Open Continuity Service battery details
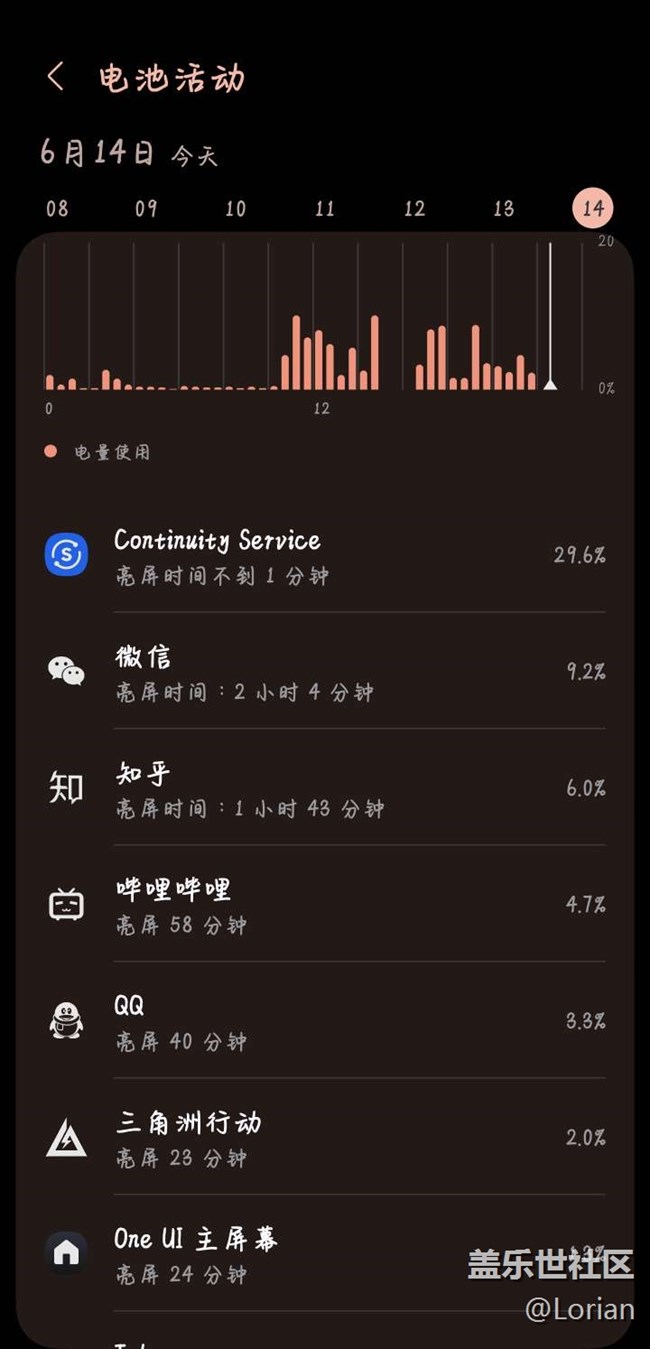Viewport: 650px width, 1349px height. click(325, 555)
